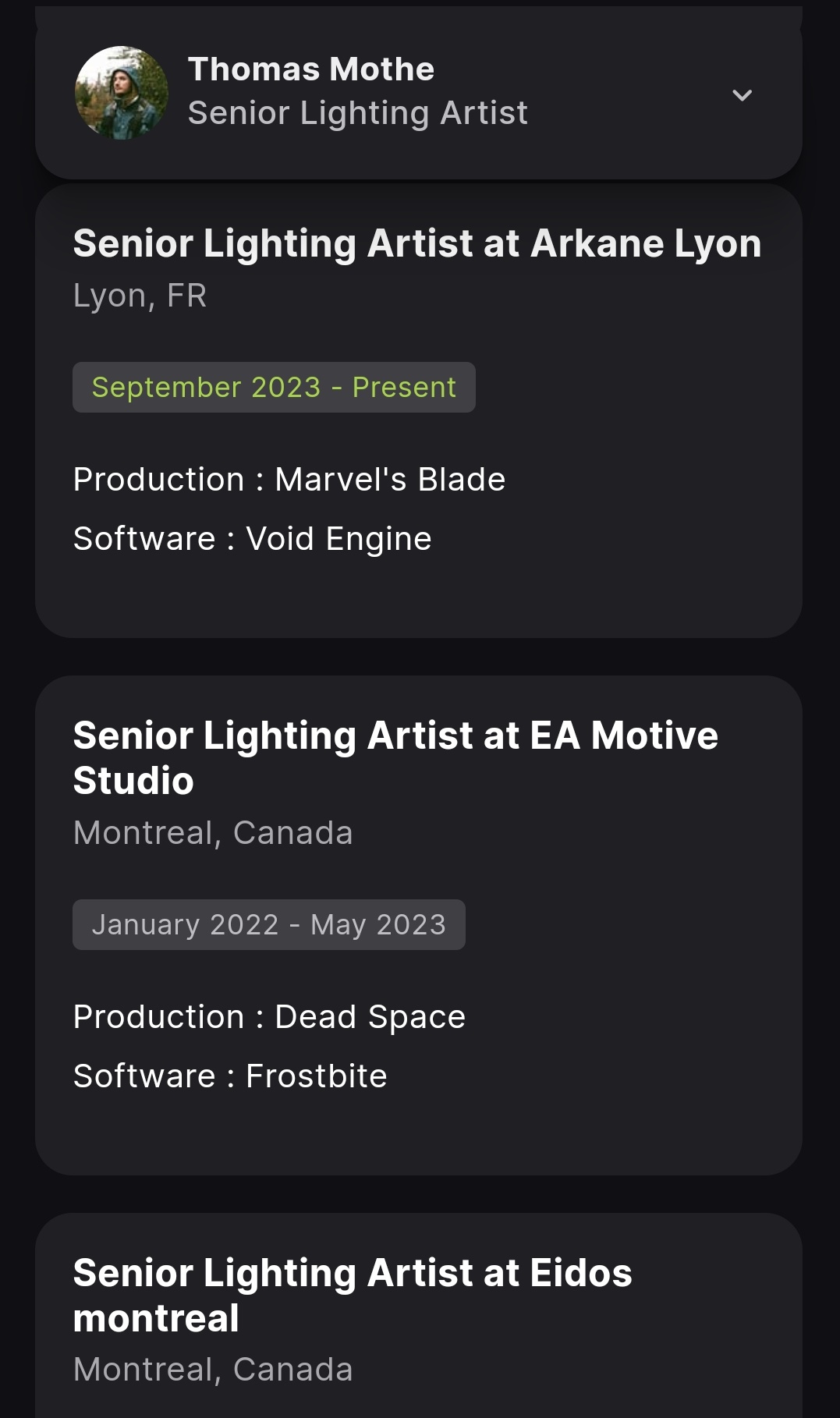The height and width of the screenshot is (1418, 840).
Task: Click the Frostbite software entry
Action: (x=230, y=1075)
